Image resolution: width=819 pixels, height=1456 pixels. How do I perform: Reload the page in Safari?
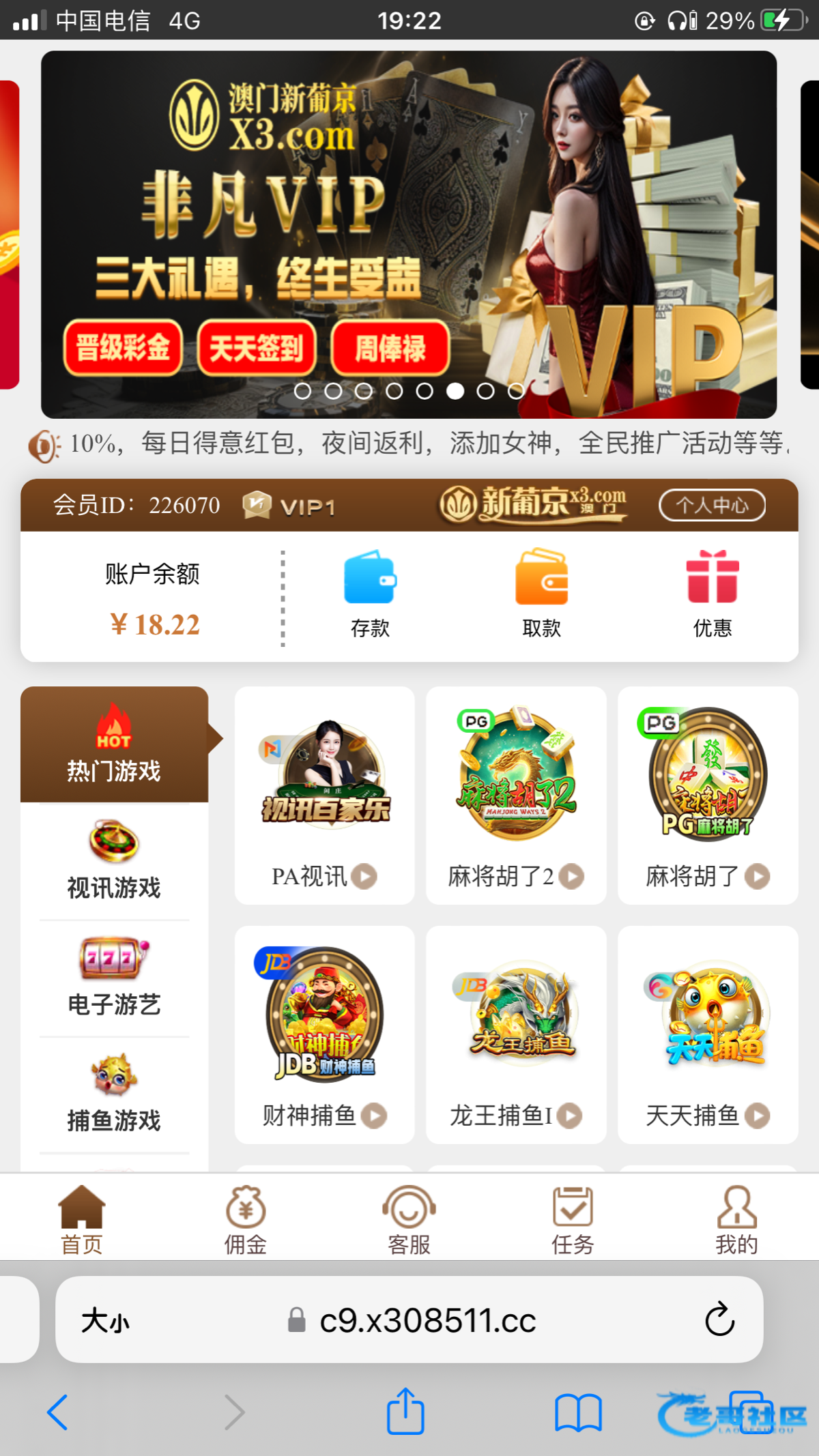click(719, 1320)
